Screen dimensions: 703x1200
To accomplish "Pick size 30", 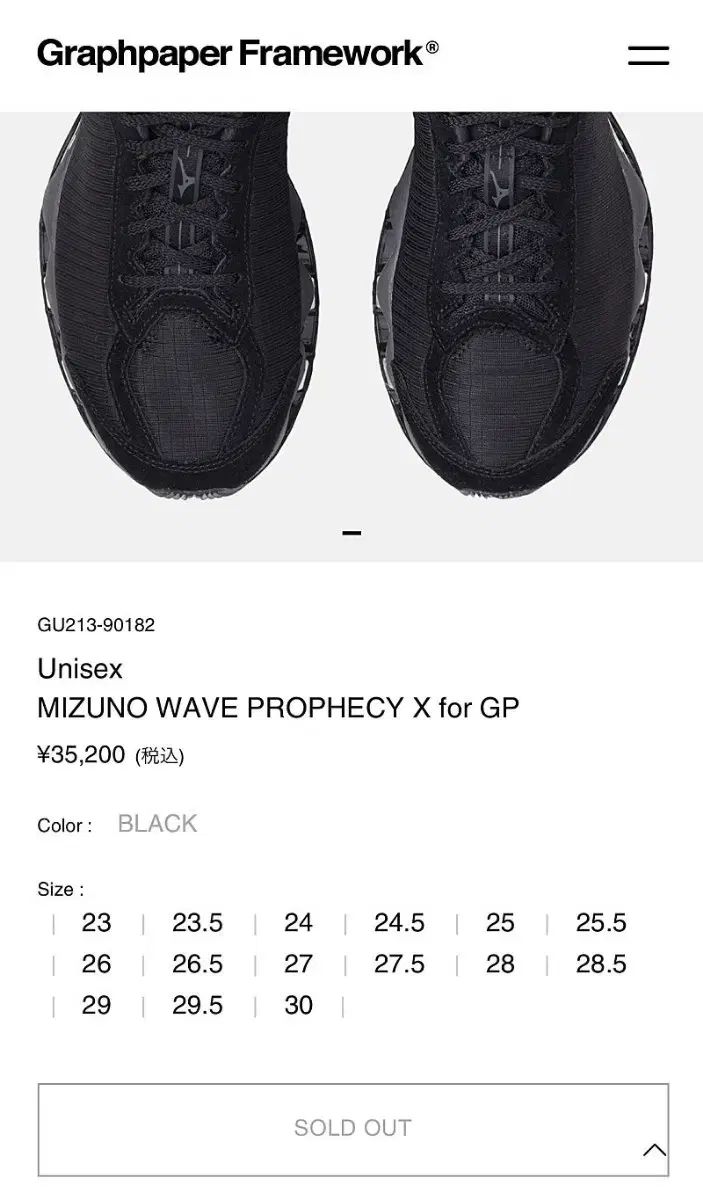I will pyautogui.click(x=298, y=1005).
